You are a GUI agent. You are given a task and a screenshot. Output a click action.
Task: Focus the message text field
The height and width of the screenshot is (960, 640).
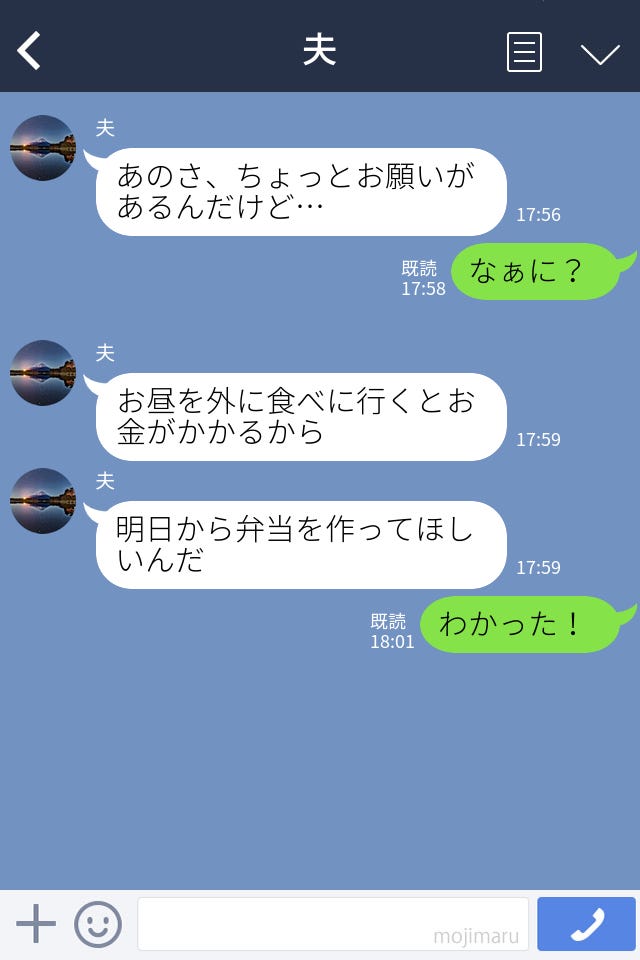[x=332, y=923]
